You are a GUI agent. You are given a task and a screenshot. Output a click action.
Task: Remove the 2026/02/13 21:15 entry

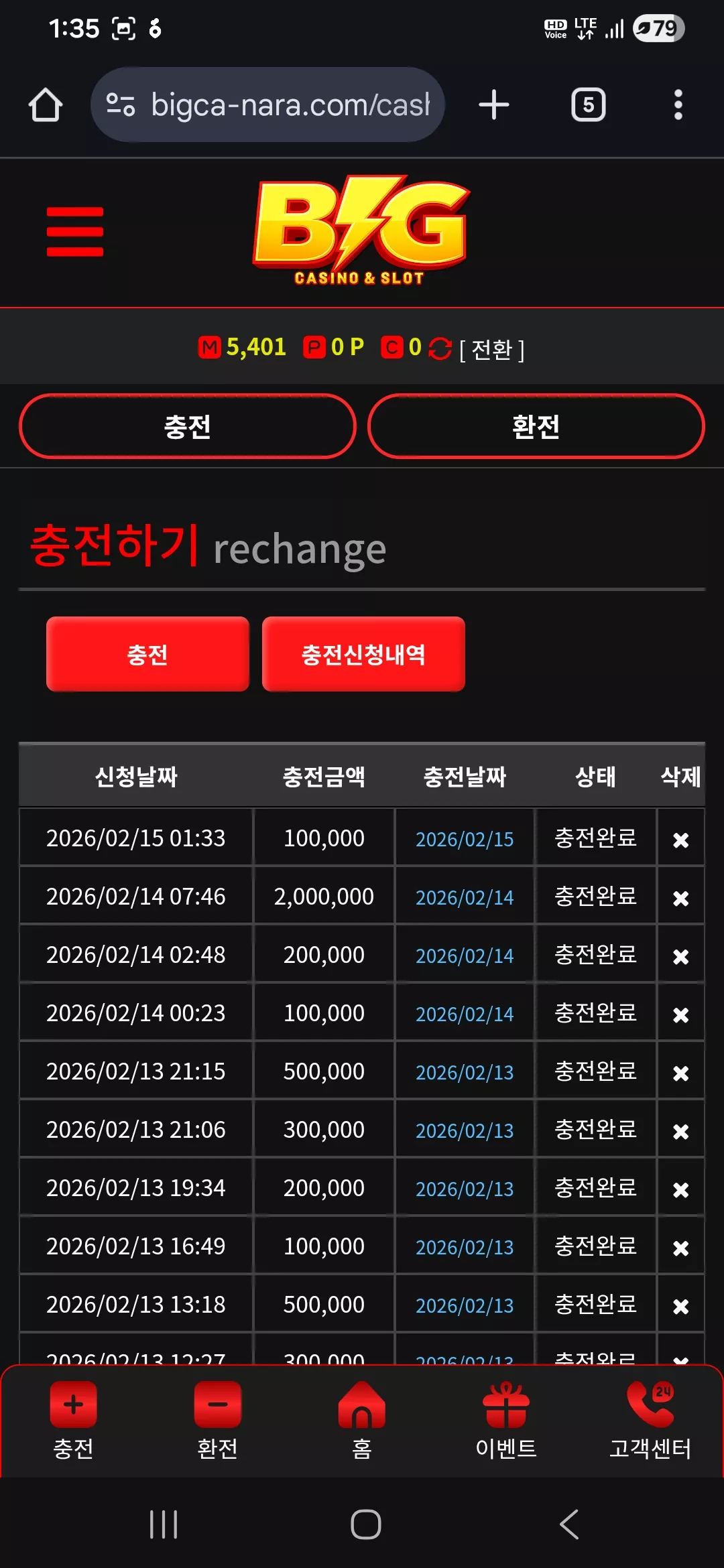(681, 1073)
